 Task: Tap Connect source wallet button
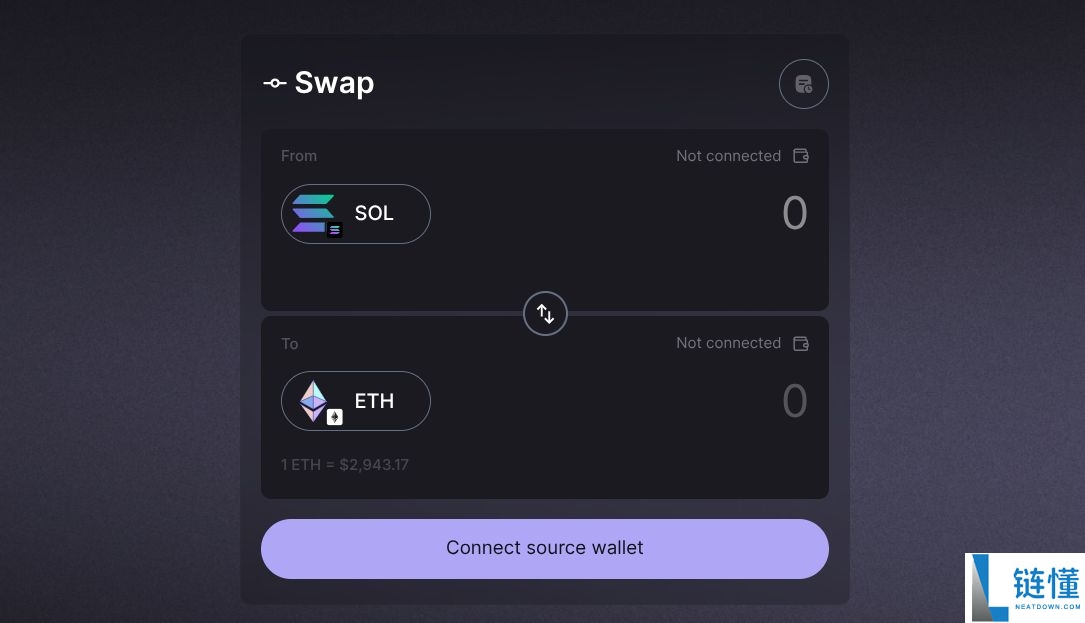(544, 548)
